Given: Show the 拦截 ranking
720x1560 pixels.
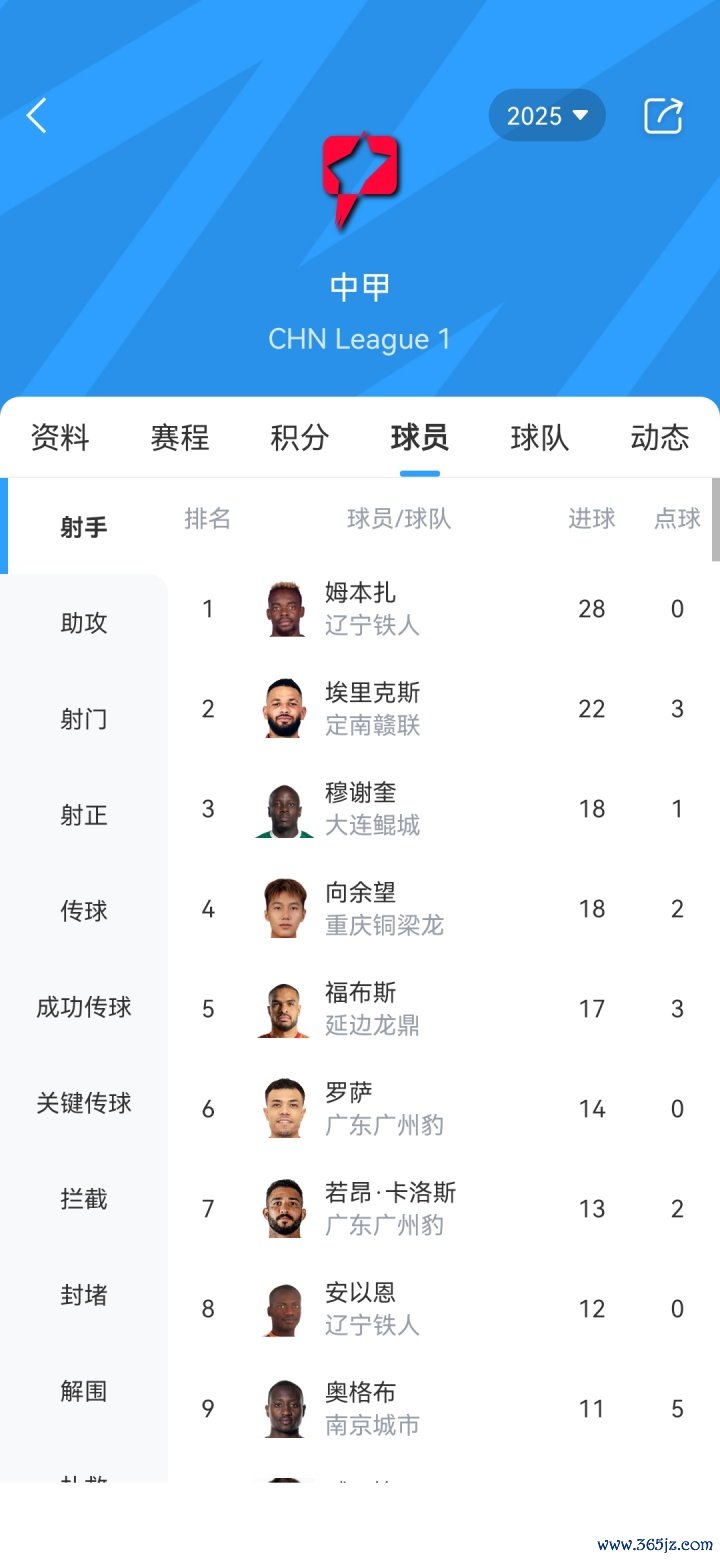Looking at the screenshot, I should point(84,1199).
